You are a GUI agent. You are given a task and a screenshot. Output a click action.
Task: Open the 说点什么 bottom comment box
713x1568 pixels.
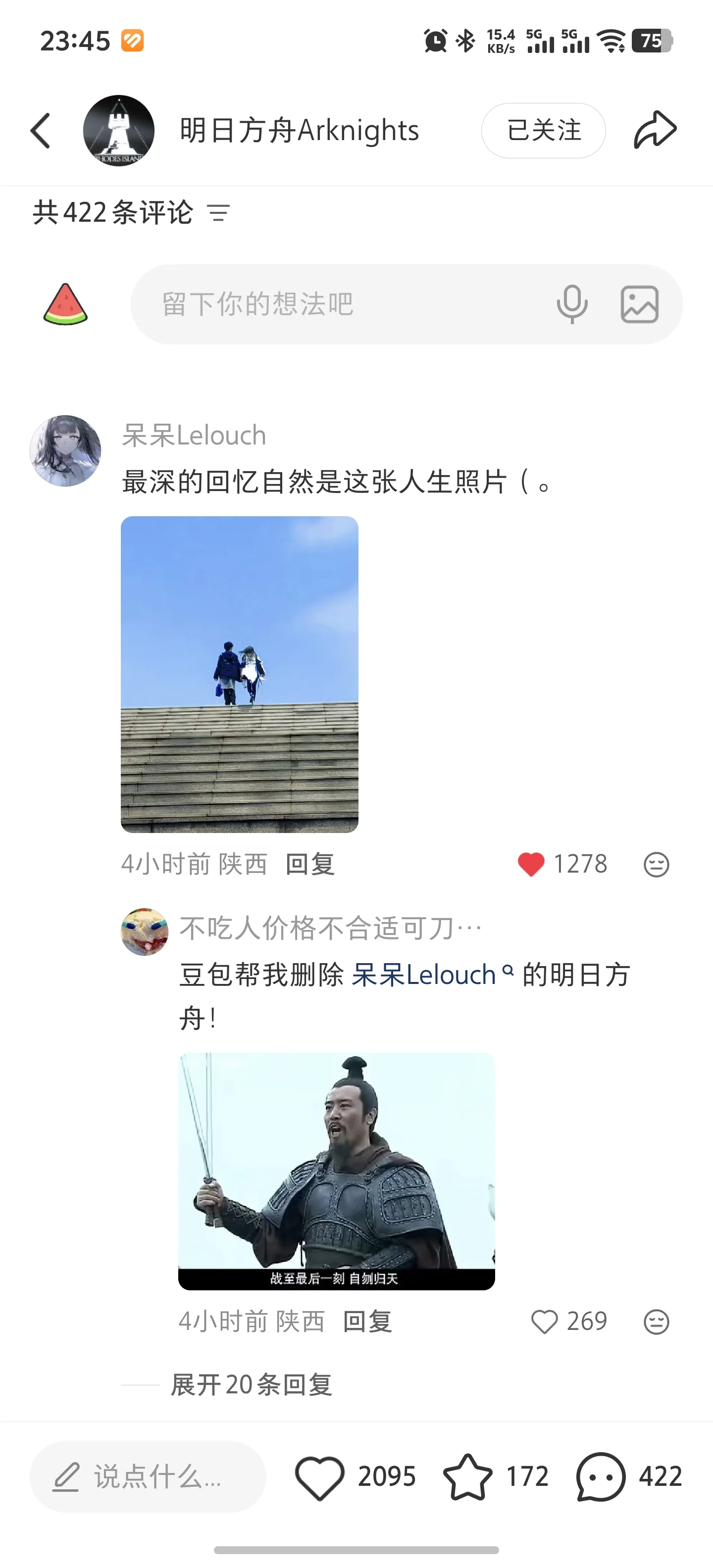click(x=148, y=1477)
